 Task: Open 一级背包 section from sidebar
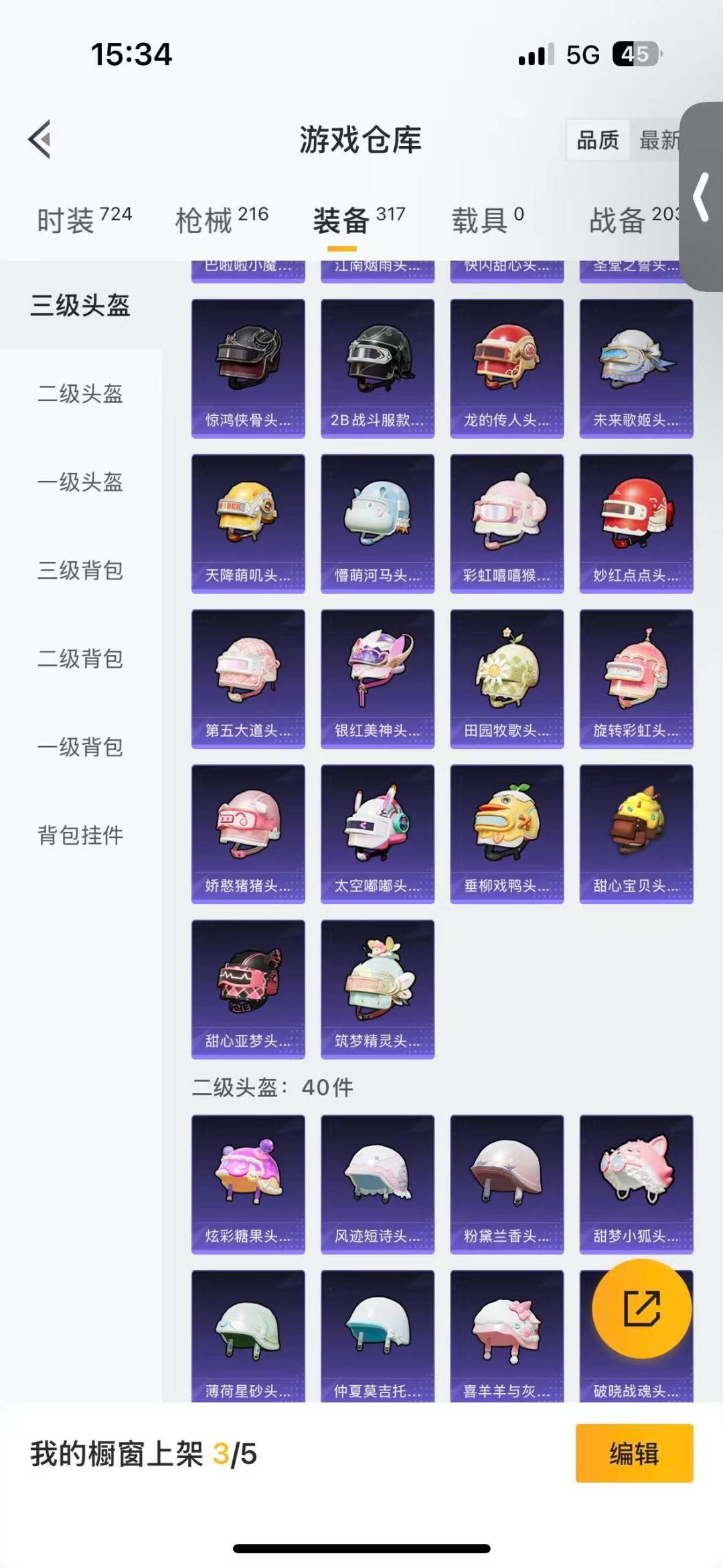pos(80,748)
